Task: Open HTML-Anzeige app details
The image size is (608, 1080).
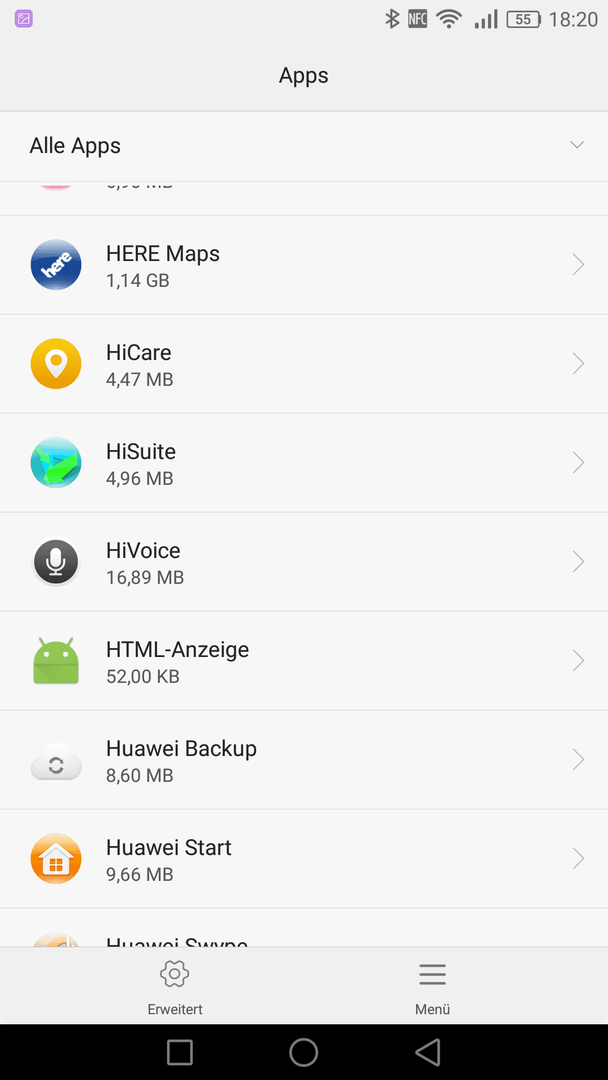Action: coord(304,661)
